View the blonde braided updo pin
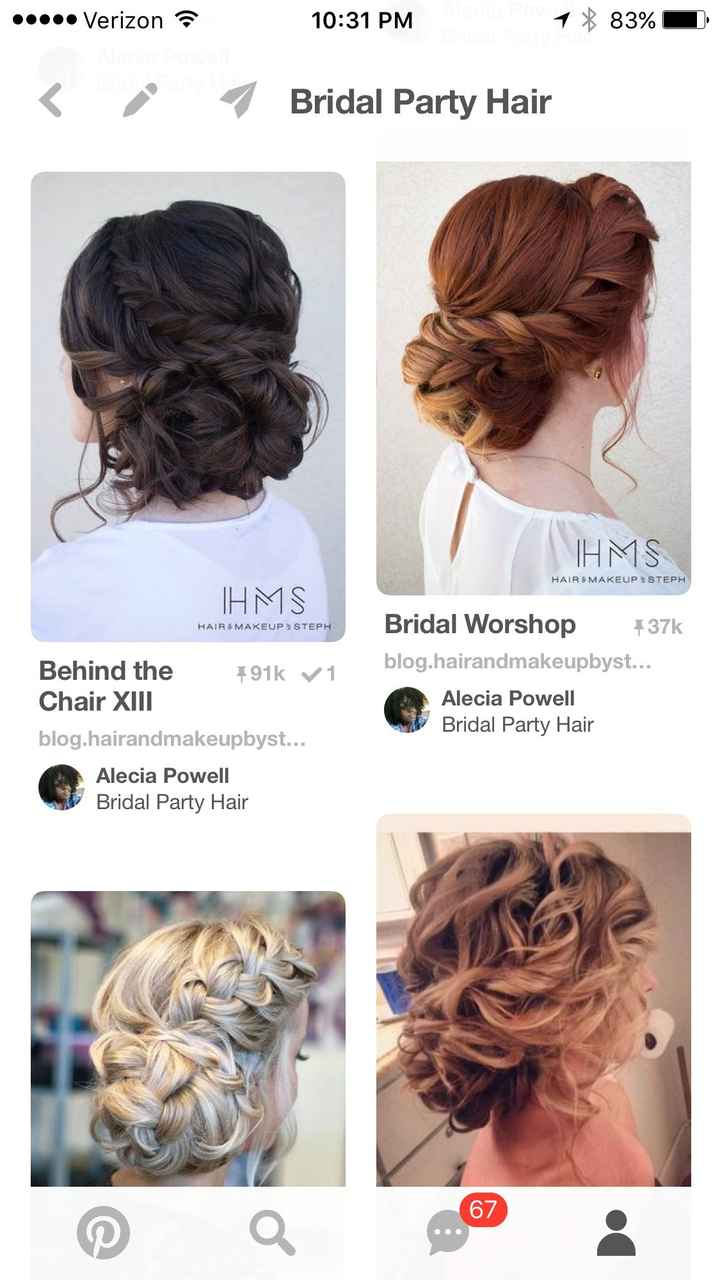Viewport: 720px width, 1280px height. pyautogui.click(x=188, y=1038)
